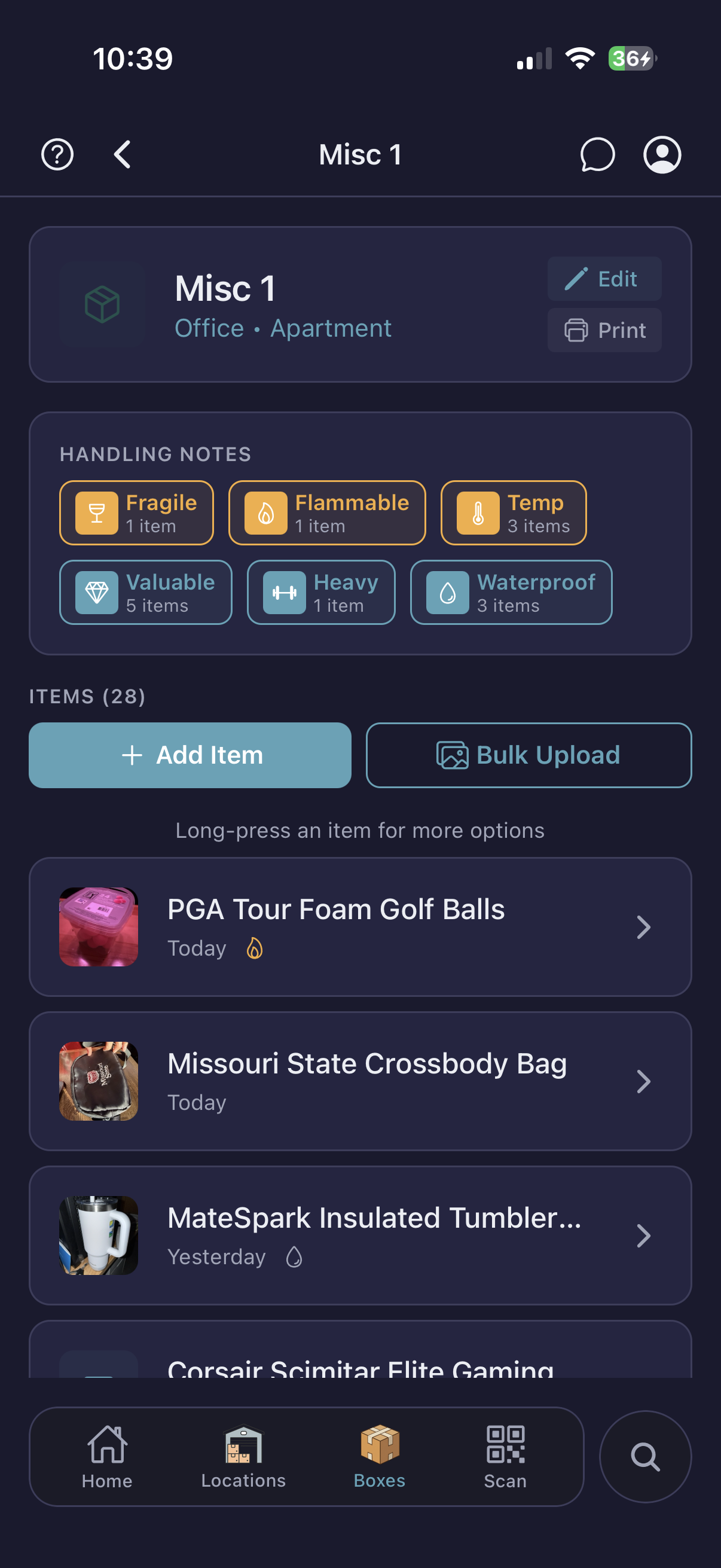
Task: Open the help question mark icon
Action: [x=57, y=154]
